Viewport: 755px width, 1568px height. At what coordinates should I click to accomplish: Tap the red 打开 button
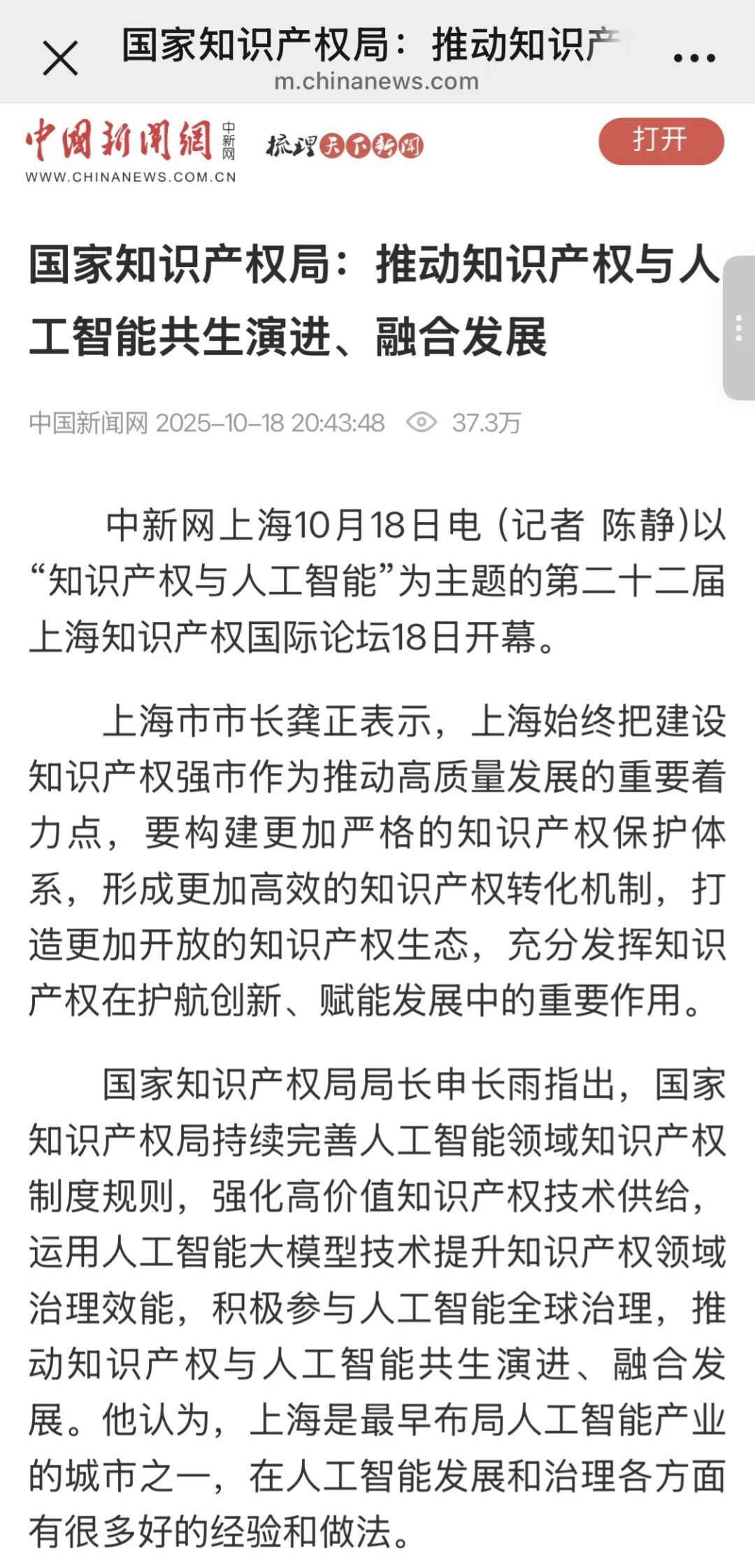coord(661,141)
